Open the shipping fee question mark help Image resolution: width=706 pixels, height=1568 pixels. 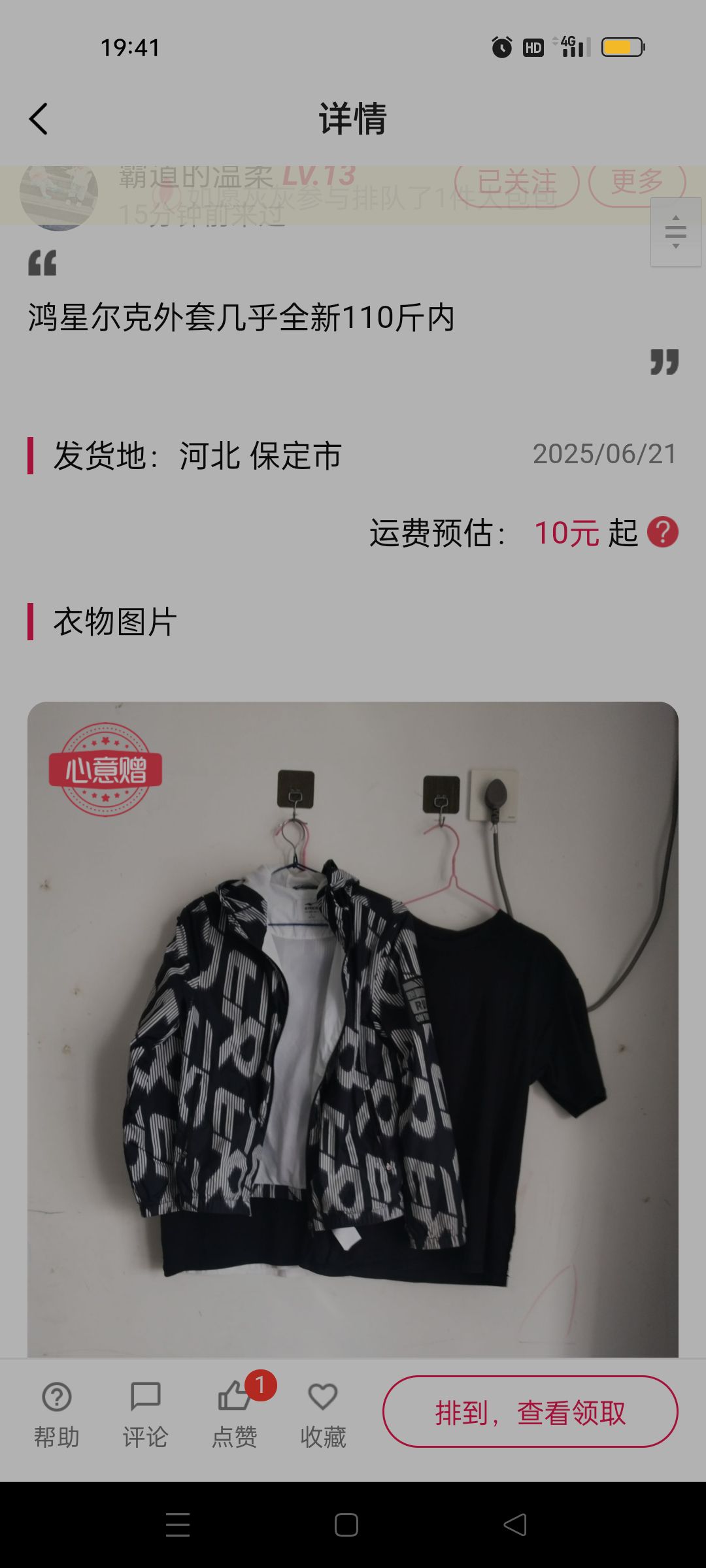(x=662, y=532)
